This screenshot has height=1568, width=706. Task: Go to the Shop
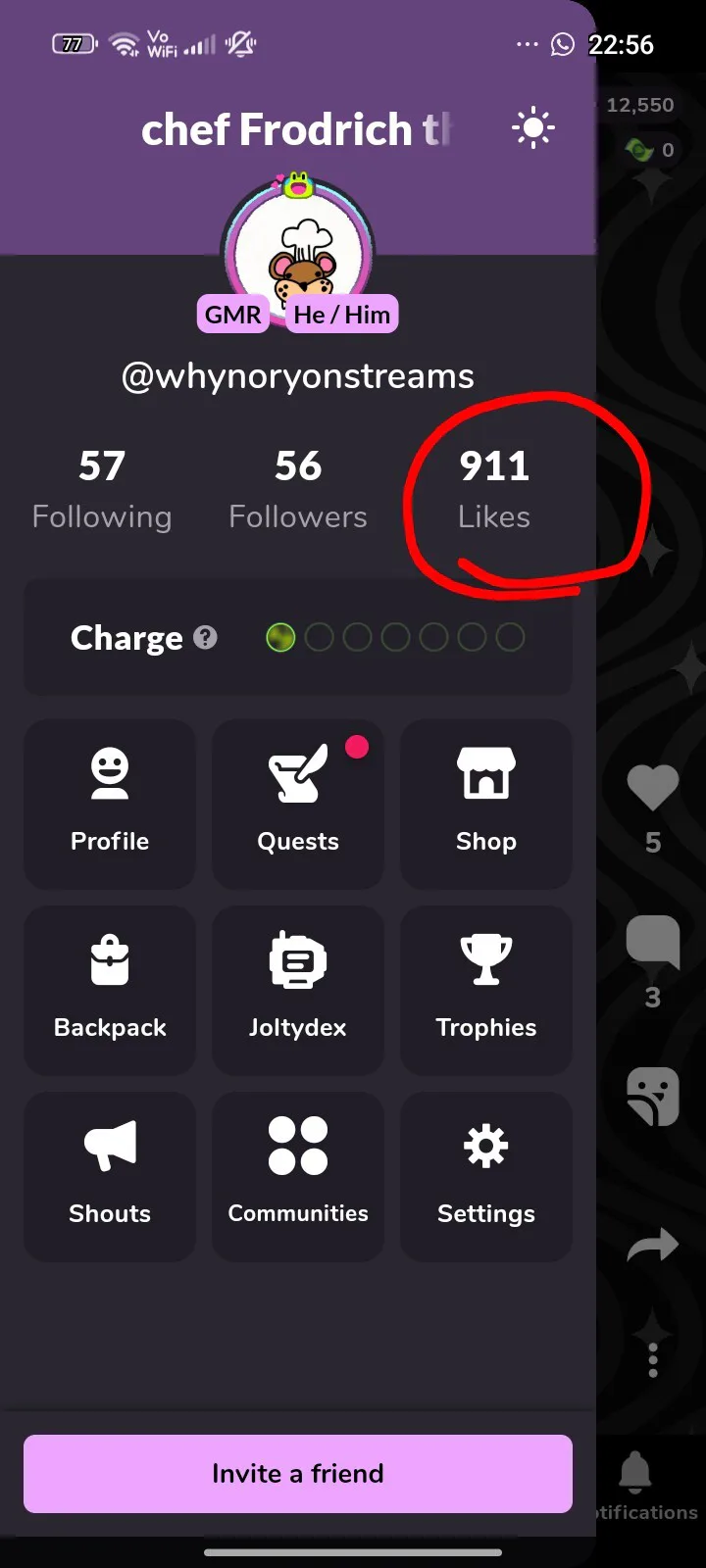pos(486,804)
